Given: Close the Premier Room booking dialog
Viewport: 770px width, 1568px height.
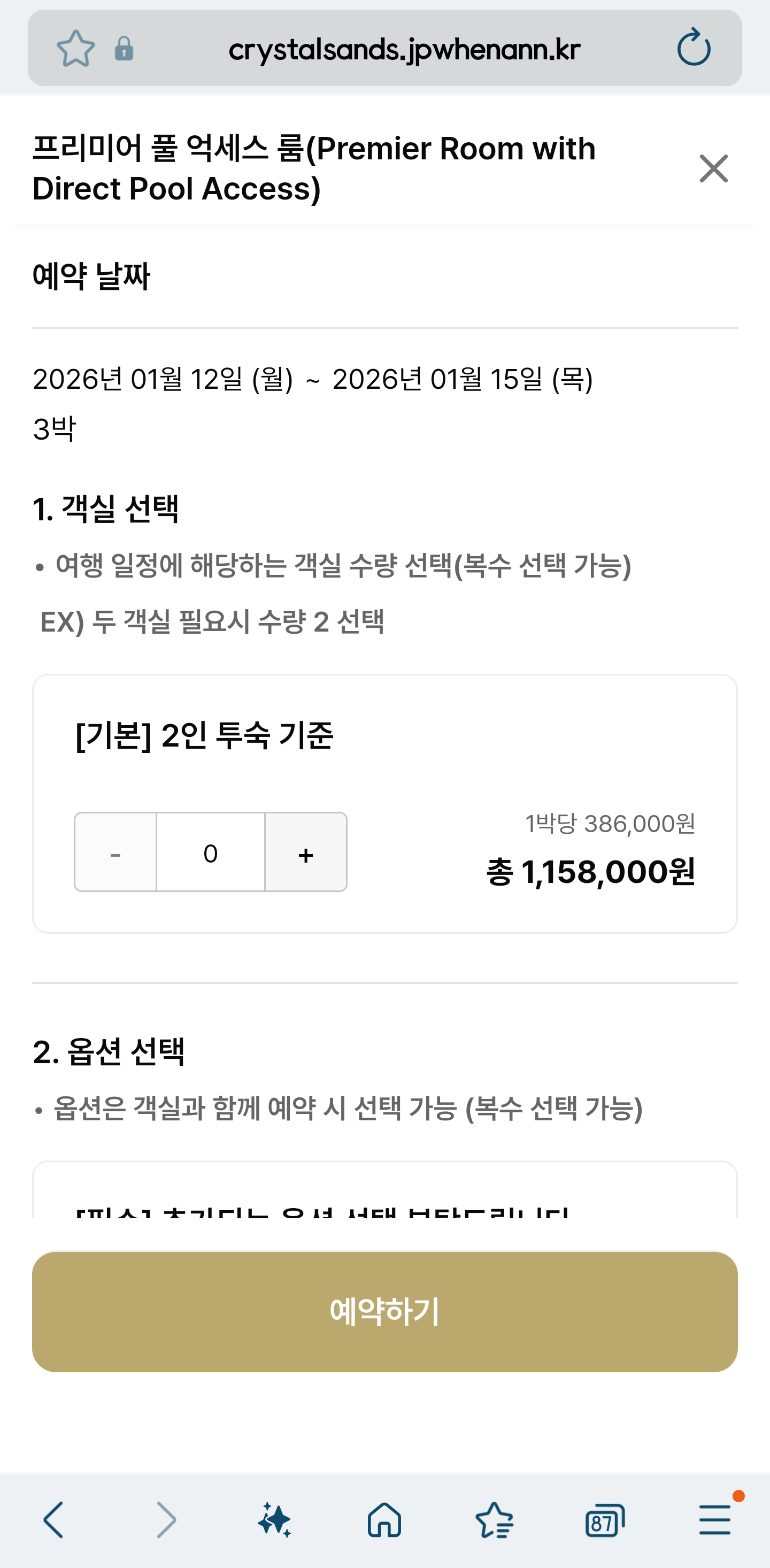Looking at the screenshot, I should pyautogui.click(x=713, y=168).
